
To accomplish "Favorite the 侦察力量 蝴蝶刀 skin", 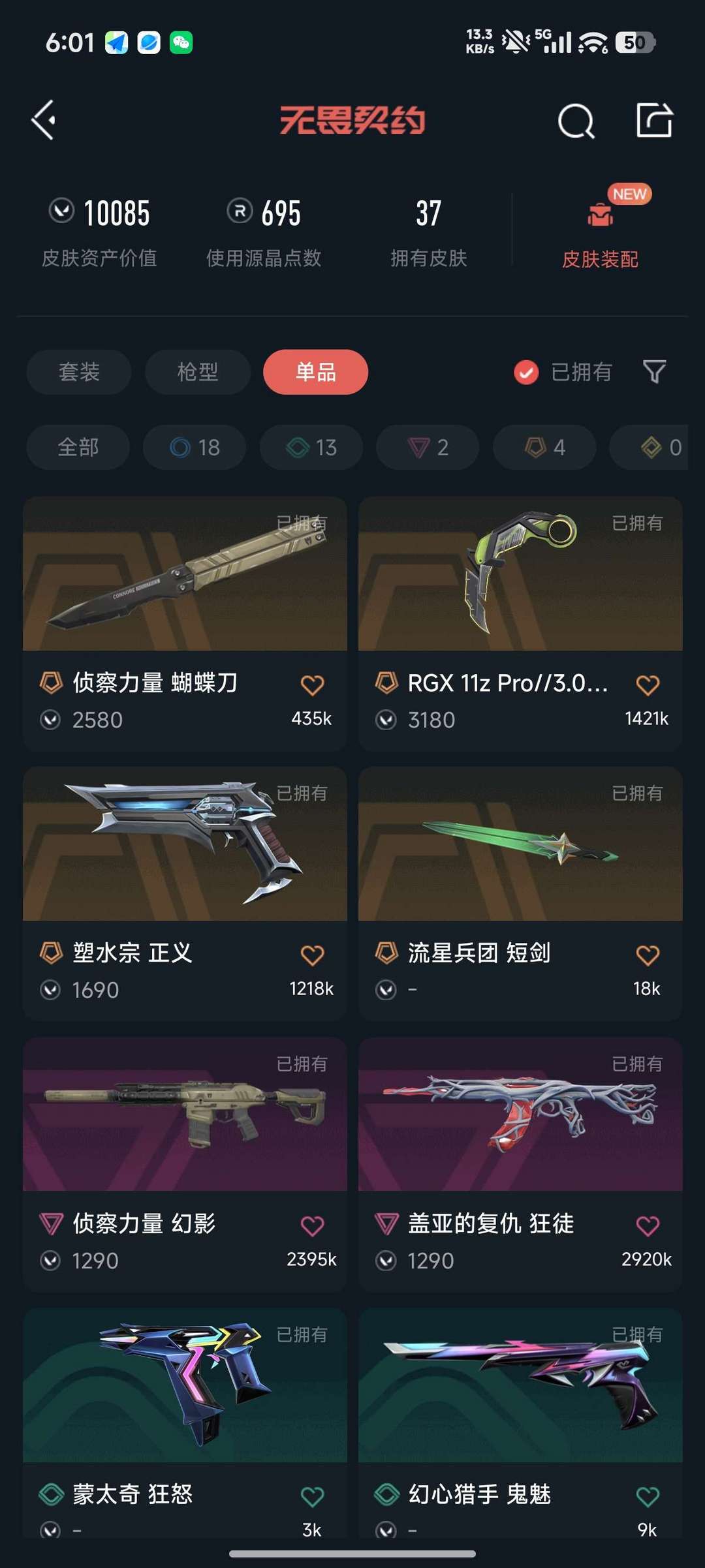I will coord(314,683).
